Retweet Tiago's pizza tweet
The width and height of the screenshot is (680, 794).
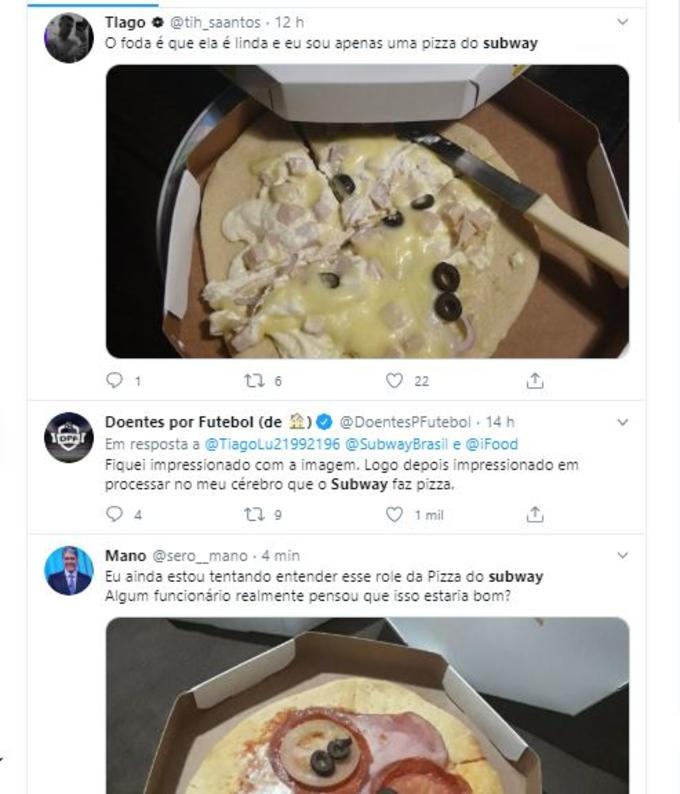tap(254, 380)
